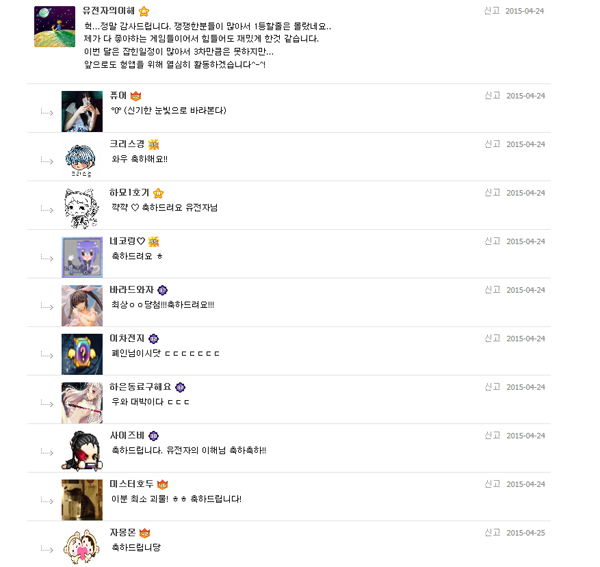Tap the username 하은동료구해요
The width and height of the screenshot is (600, 567).
click(140, 387)
